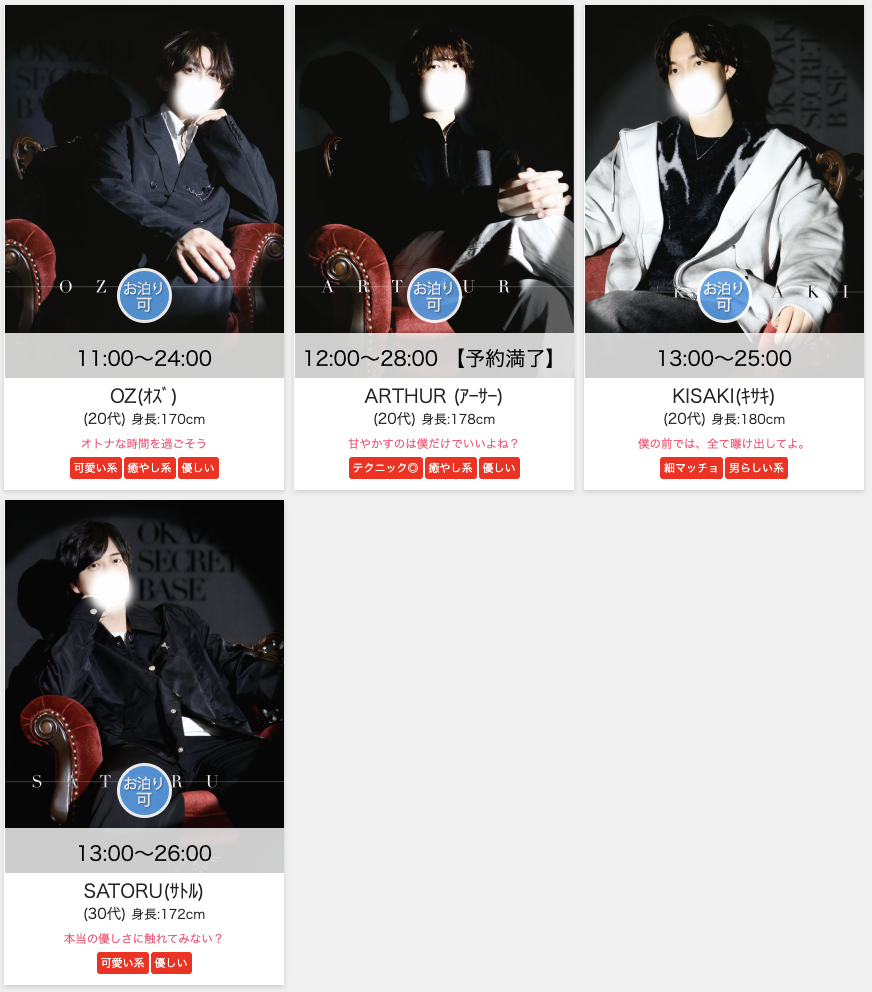Tap the 細マッチョ tag under KISAKI
This screenshot has width=872, height=992.
coord(691,468)
